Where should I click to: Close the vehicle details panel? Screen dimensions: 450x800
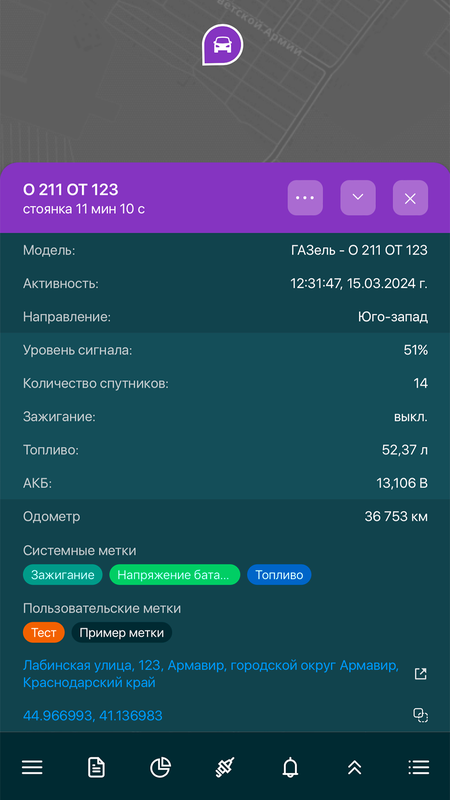[410, 197]
